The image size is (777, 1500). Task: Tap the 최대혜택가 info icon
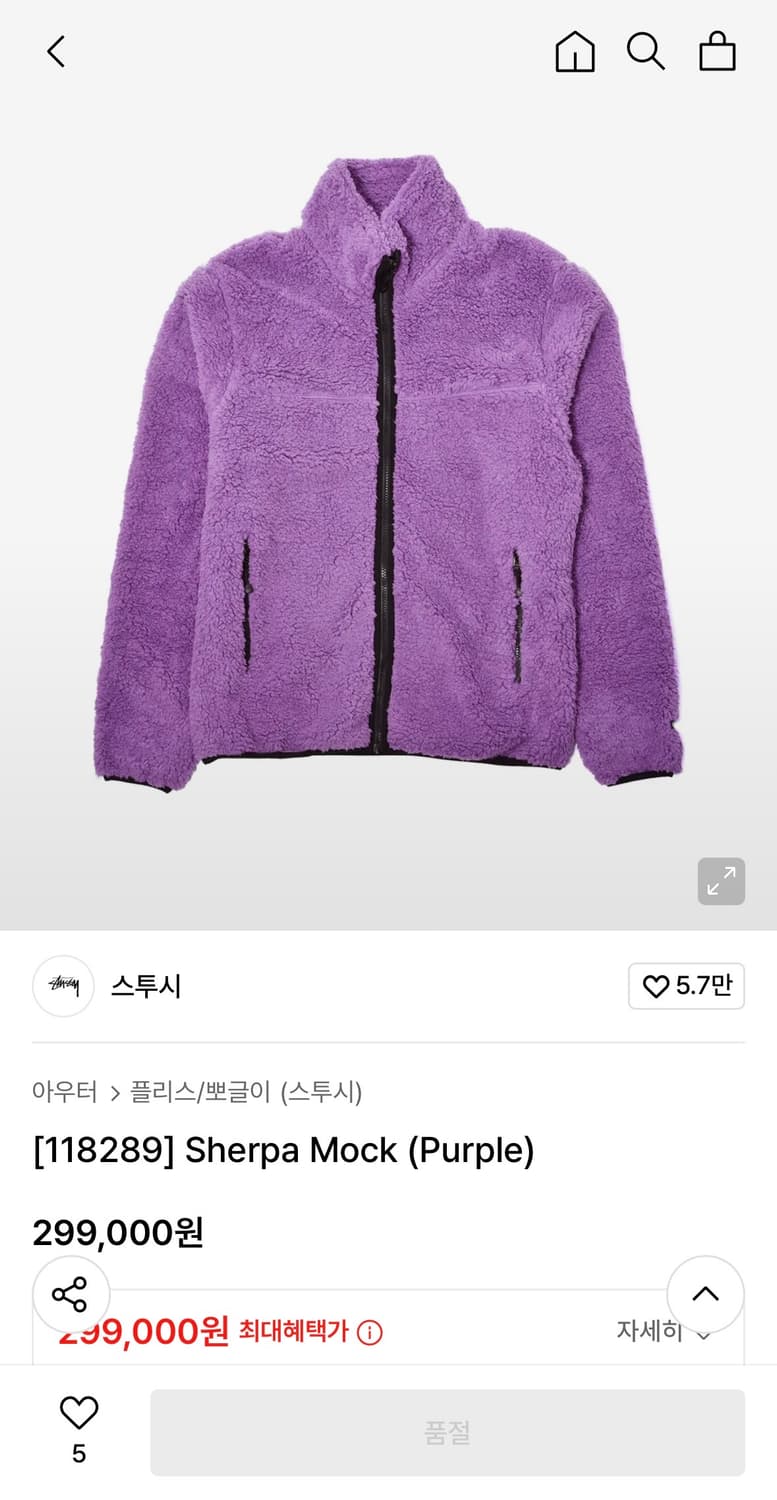[x=370, y=1332]
